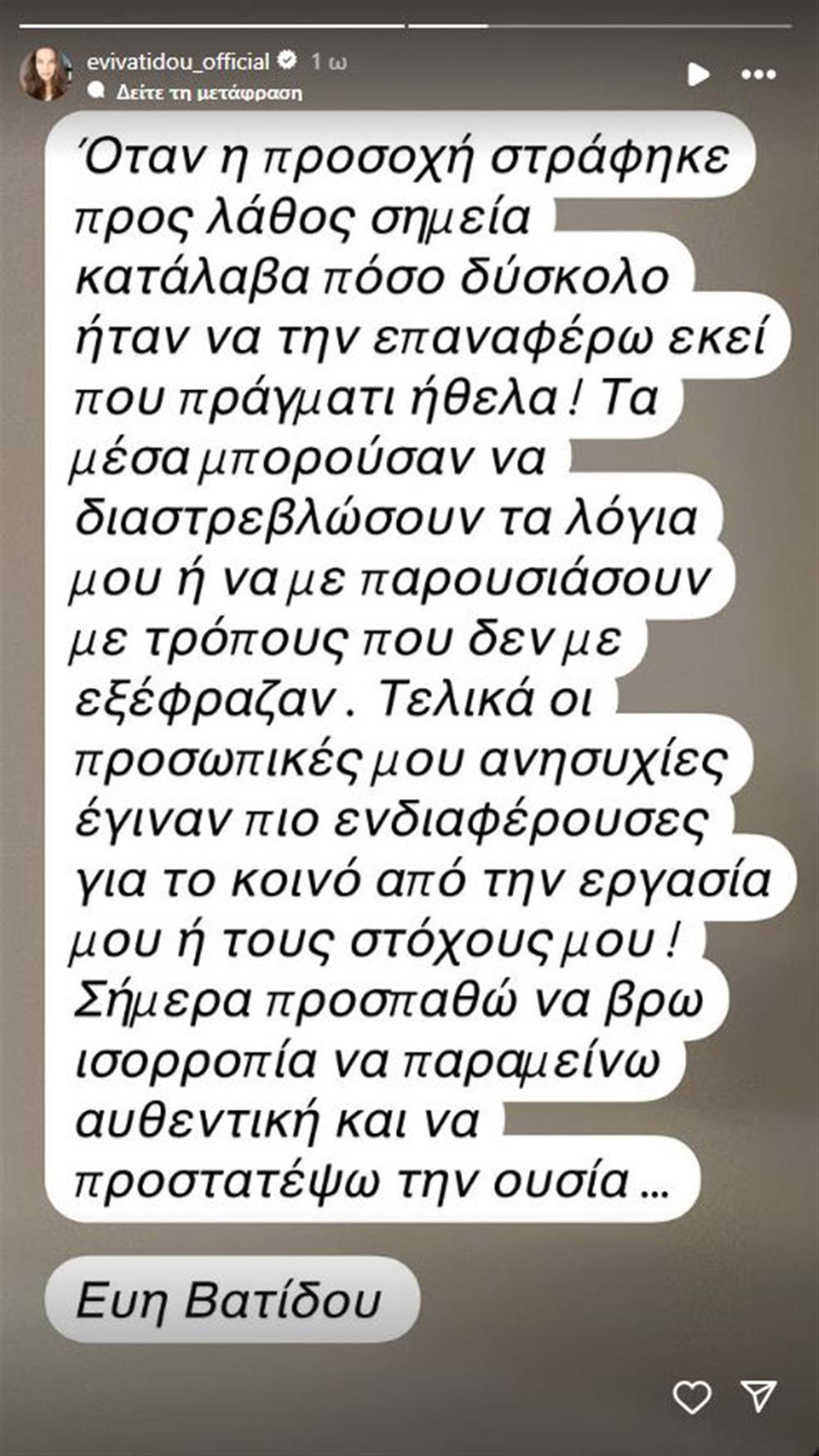This screenshot has width=819, height=1456.
Task: Share the story via paper plane
Action: 758,1395
